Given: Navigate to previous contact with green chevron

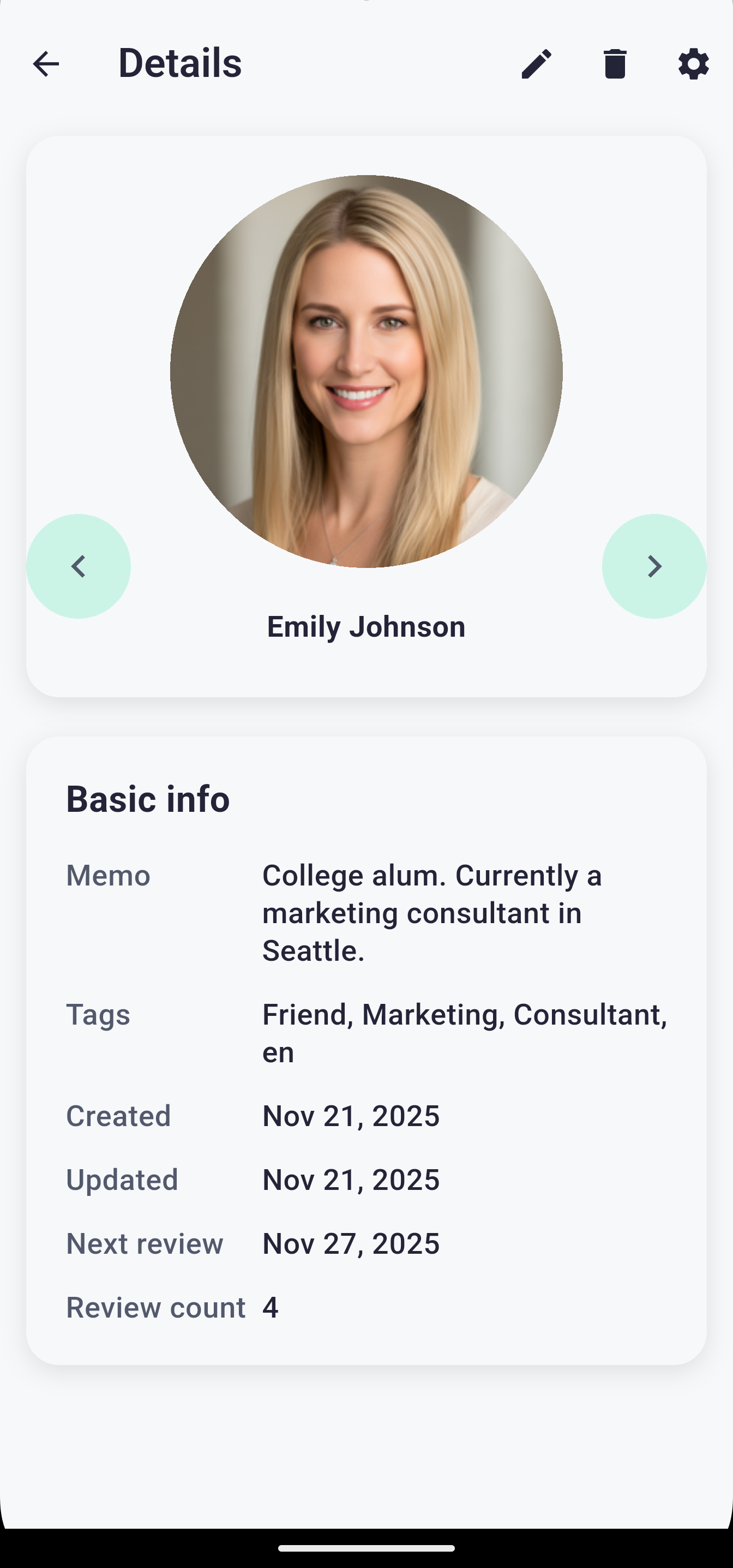Looking at the screenshot, I should (x=79, y=565).
